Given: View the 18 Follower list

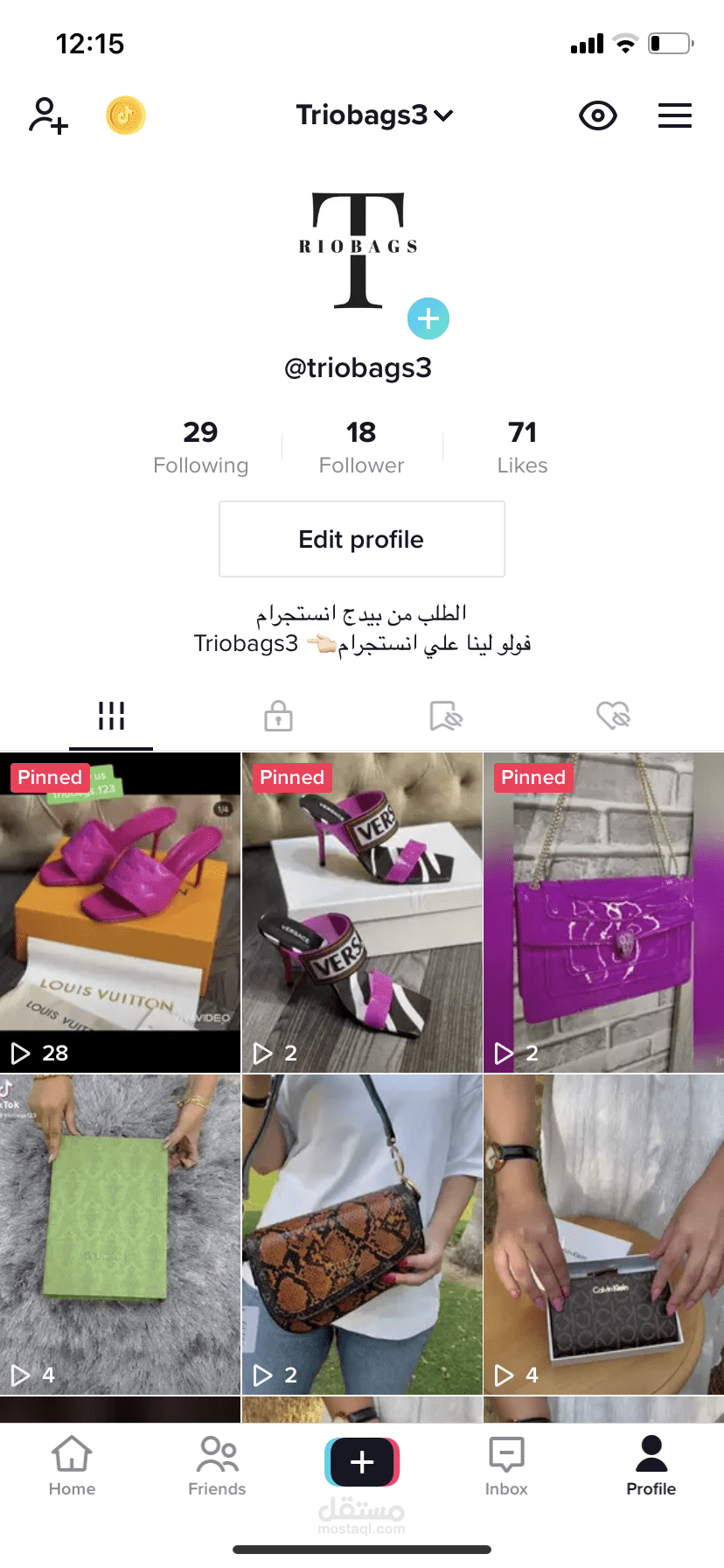Looking at the screenshot, I should (x=361, y=446).
